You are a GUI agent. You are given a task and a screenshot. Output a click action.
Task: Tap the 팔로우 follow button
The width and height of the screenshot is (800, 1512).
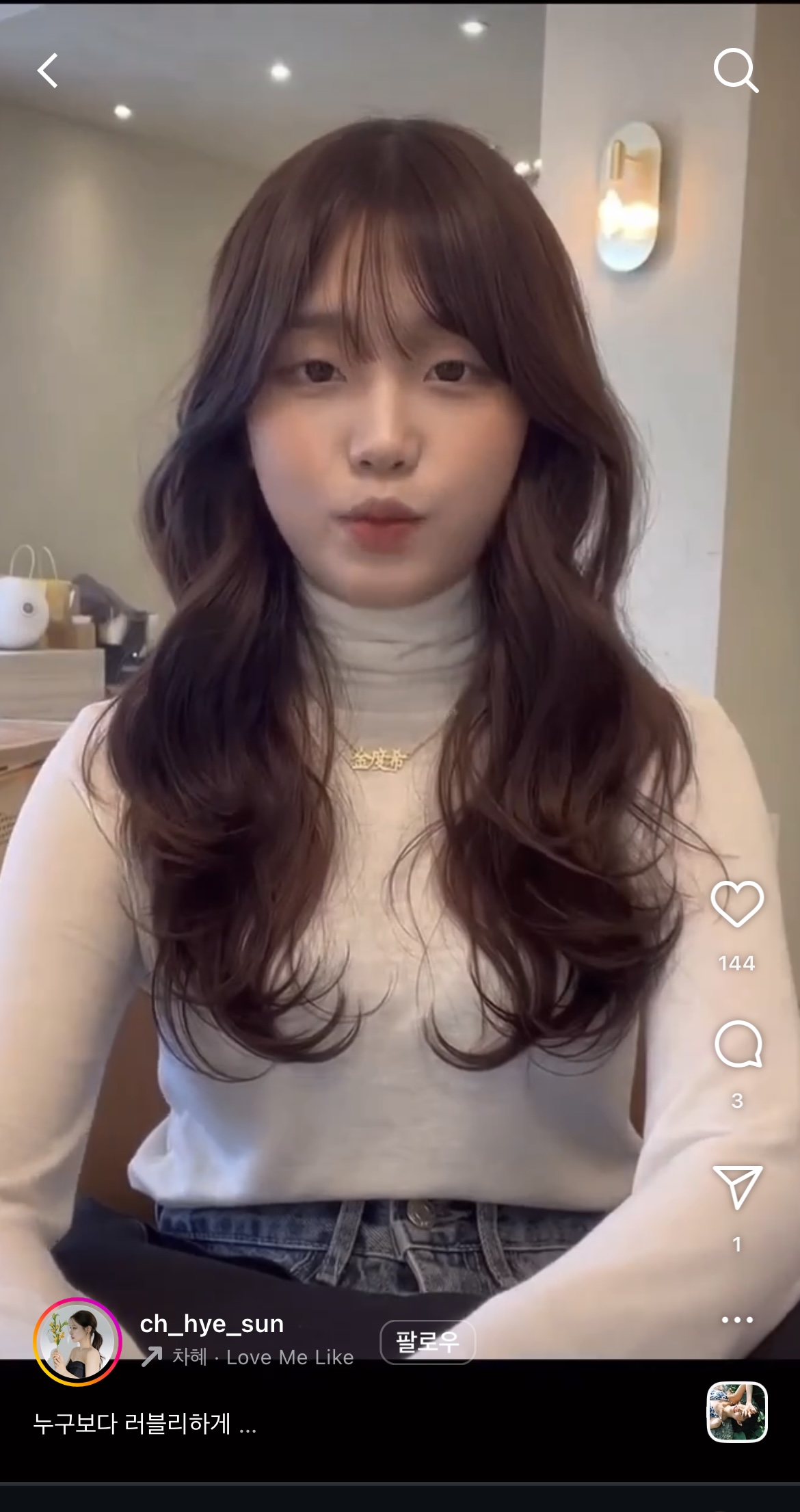pyautogui.click(x=427, y=1342)
